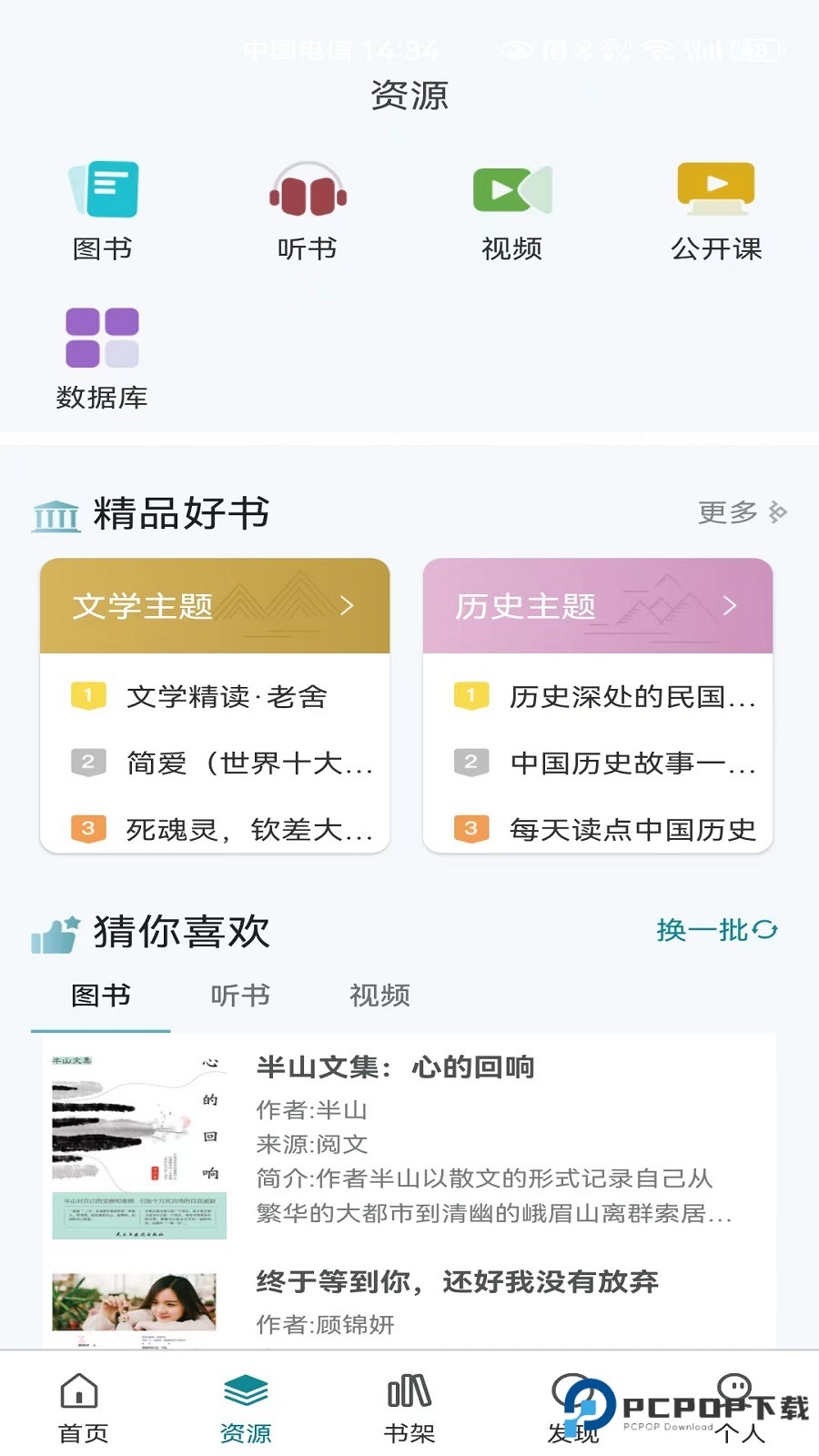Open the 数据库 (Database) icon

[103, 353]
